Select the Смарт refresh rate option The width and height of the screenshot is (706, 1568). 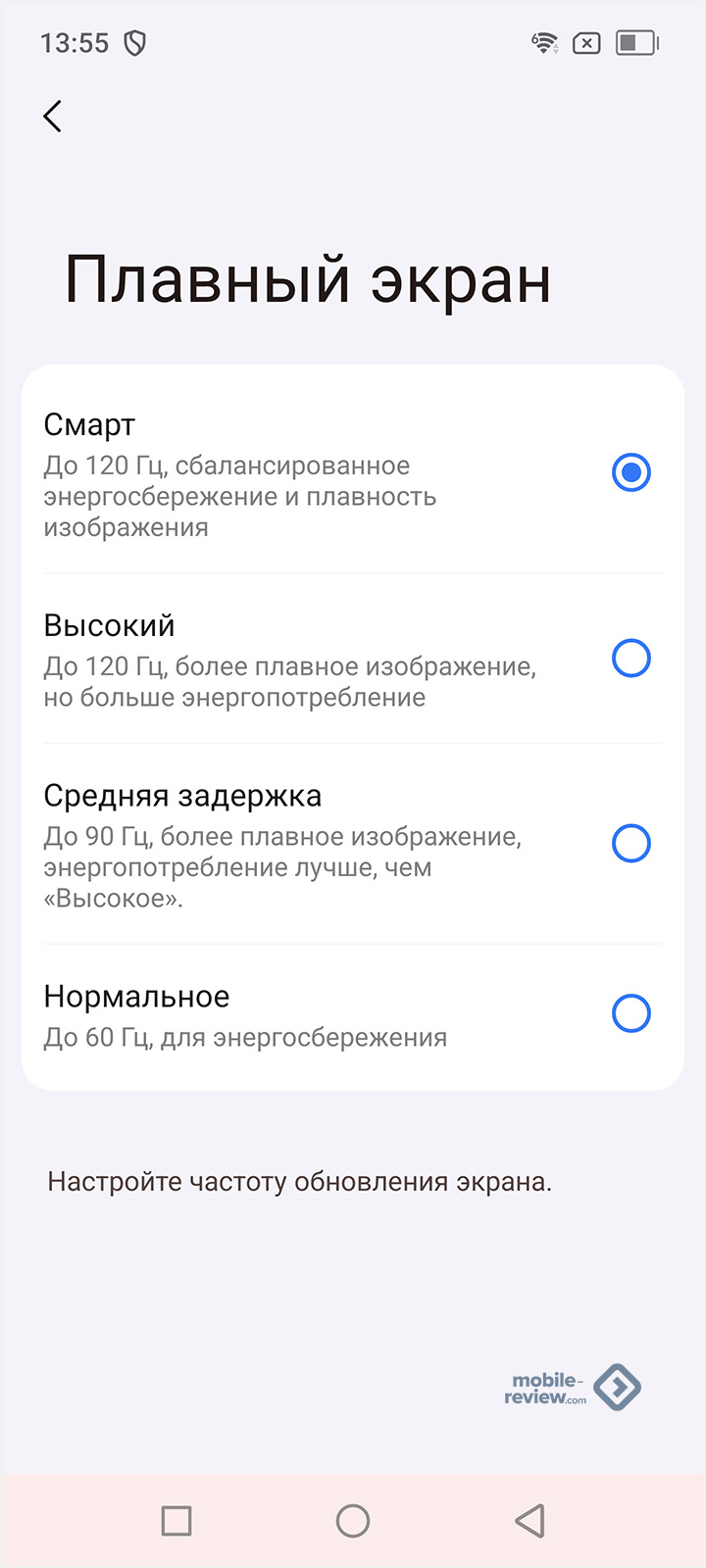(630, 472)
